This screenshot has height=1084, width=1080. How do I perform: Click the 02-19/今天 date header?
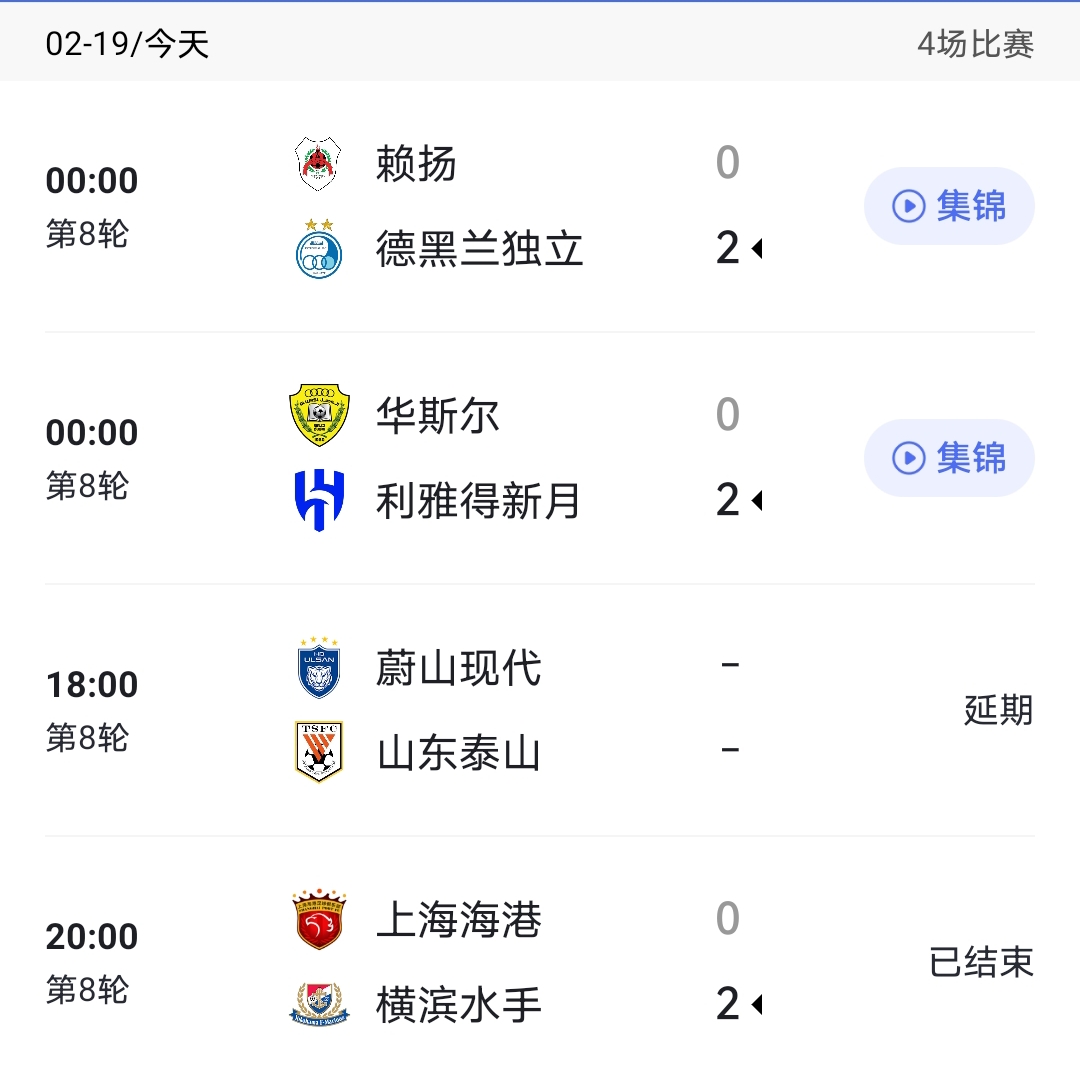click(126, 44)
